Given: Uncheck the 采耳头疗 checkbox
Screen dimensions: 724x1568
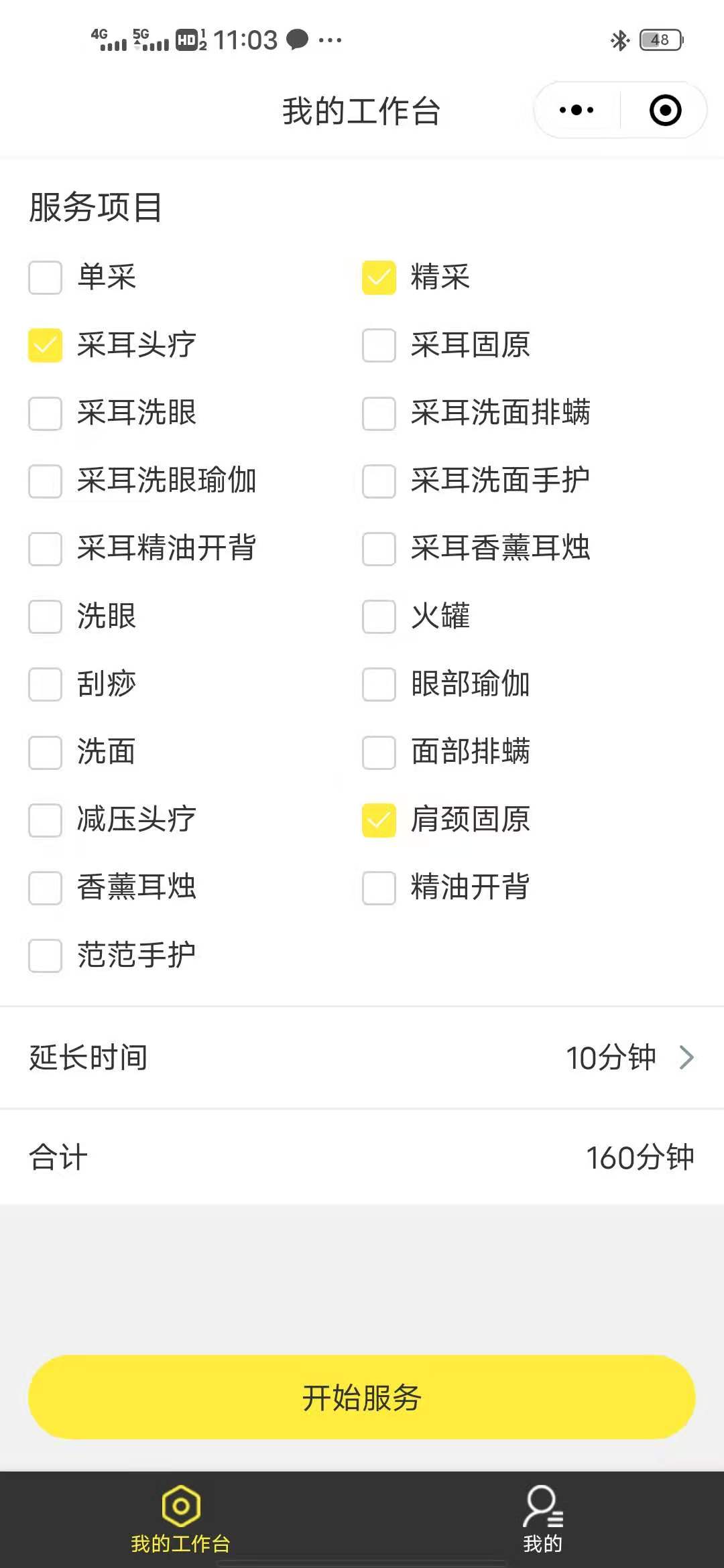Looking at the screenshot, I should click(x=45, y=345).
